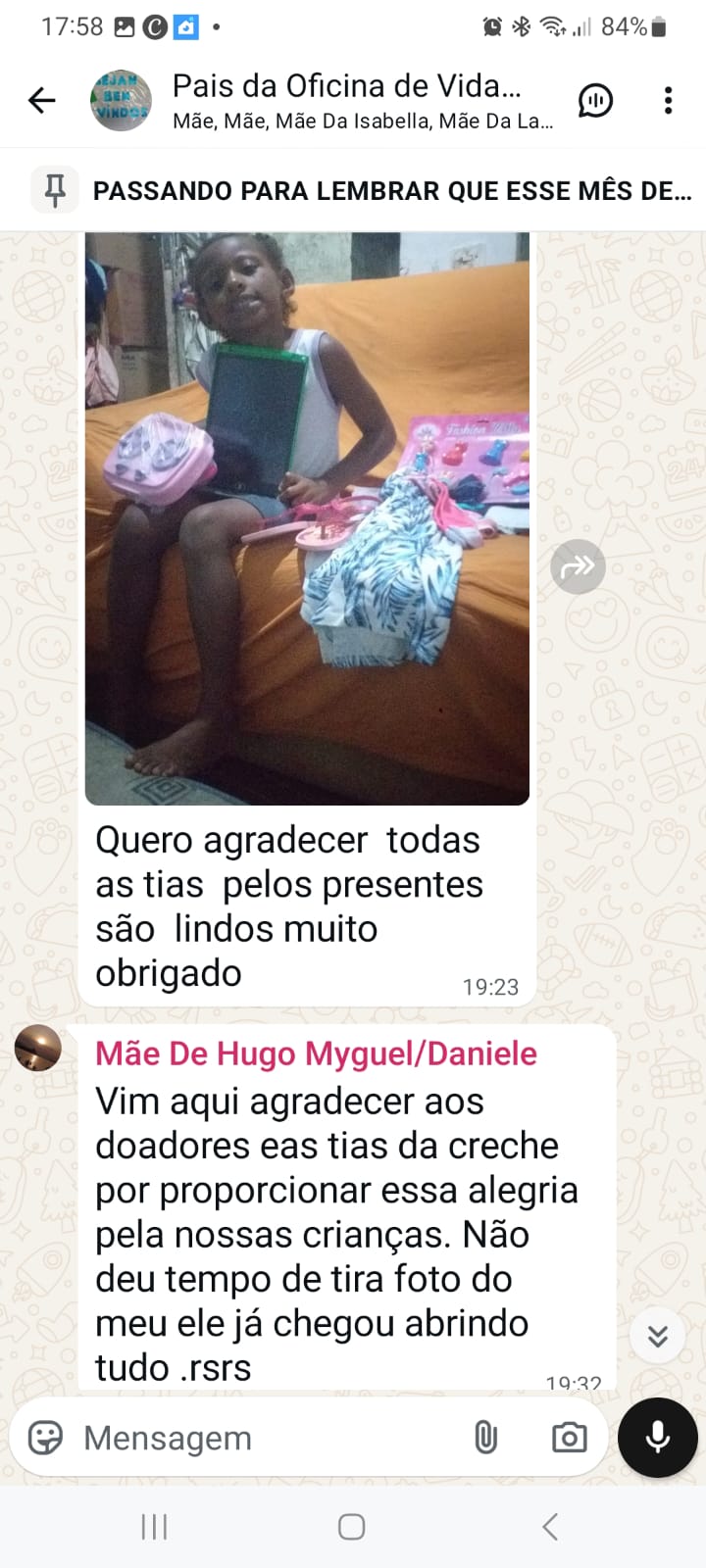Go to the phone home screen

(352, 1526)
